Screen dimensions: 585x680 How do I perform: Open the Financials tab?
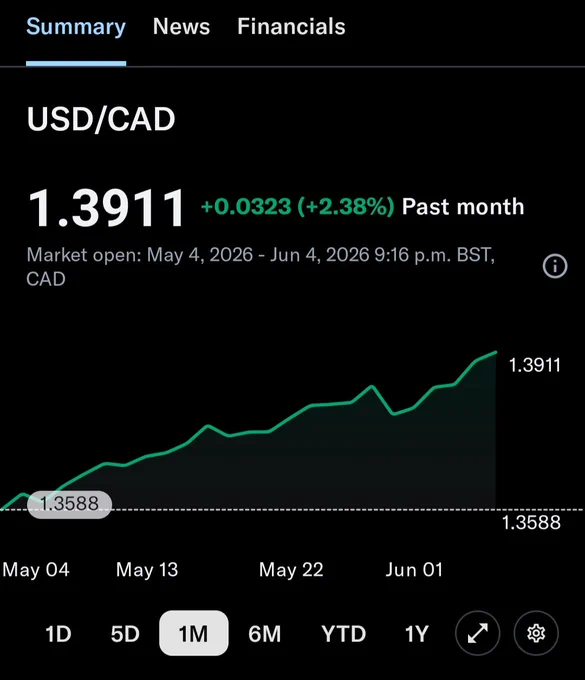tap(291, 27)
